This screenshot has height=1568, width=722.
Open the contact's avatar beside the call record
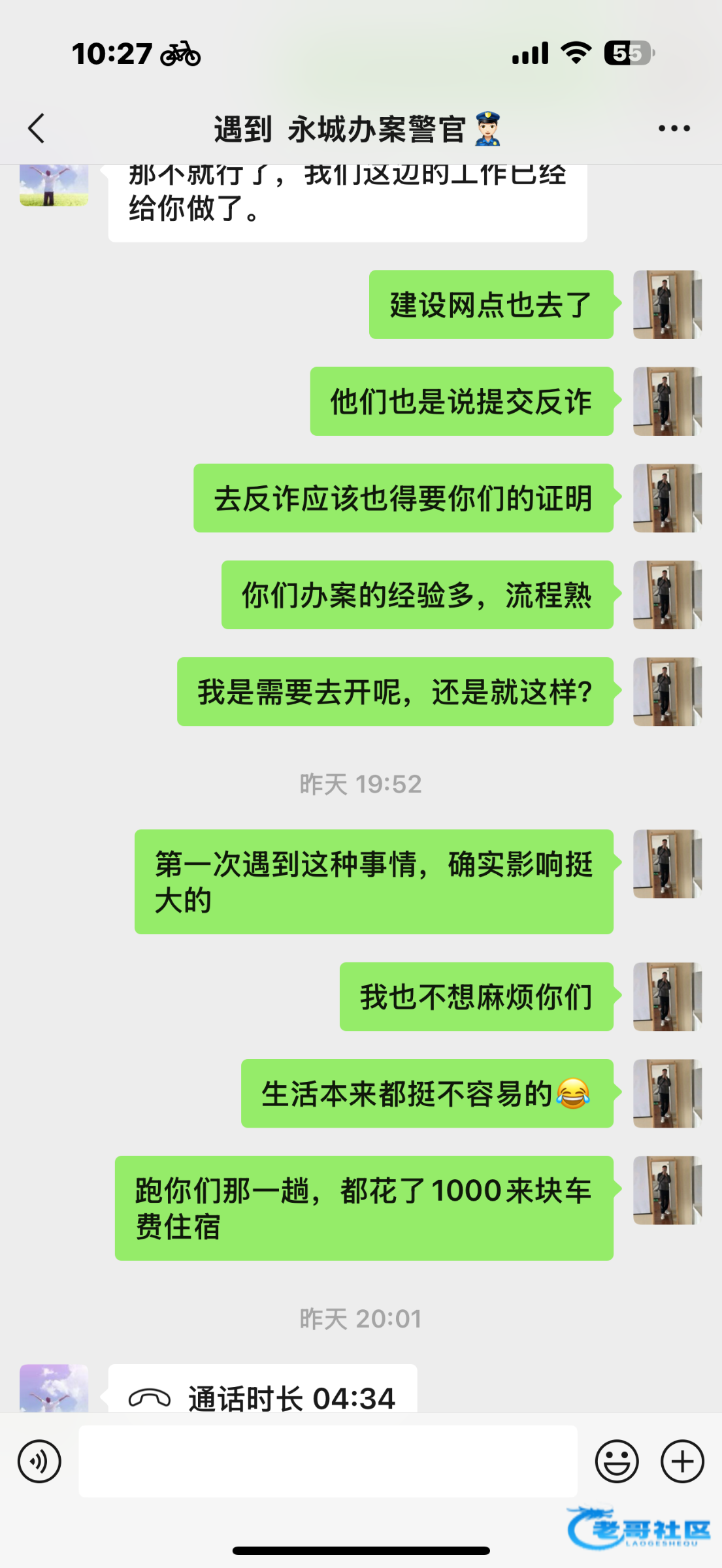pyautogui.click(x=54, y=1389)
